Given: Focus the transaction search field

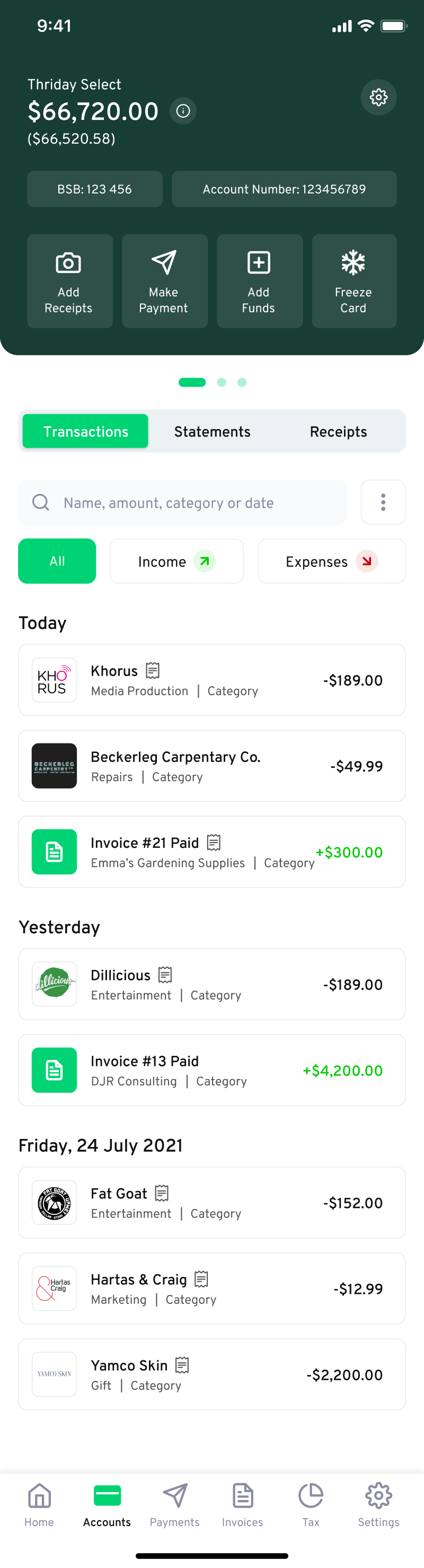Looking at the screenshot, I should point(182,503).
